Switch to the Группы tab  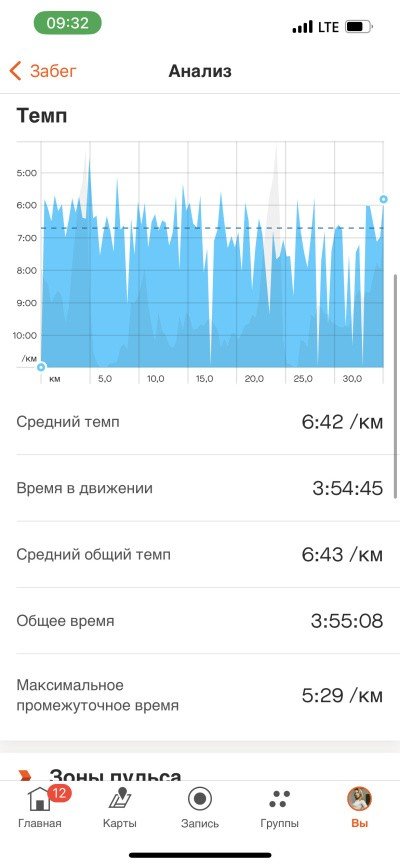[x=280, y=807]
